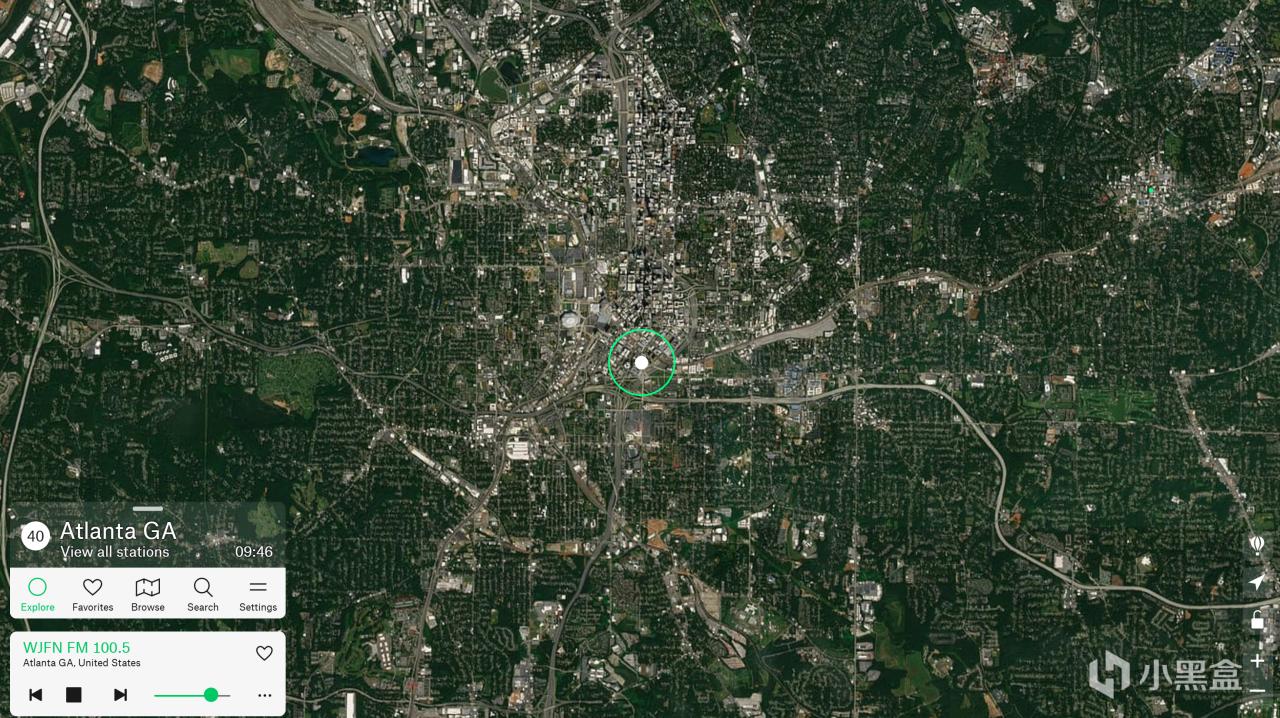Skip to the next station
Viewport: 1280px width, 718px height.
pyautogui.click(x=120, y=695)
